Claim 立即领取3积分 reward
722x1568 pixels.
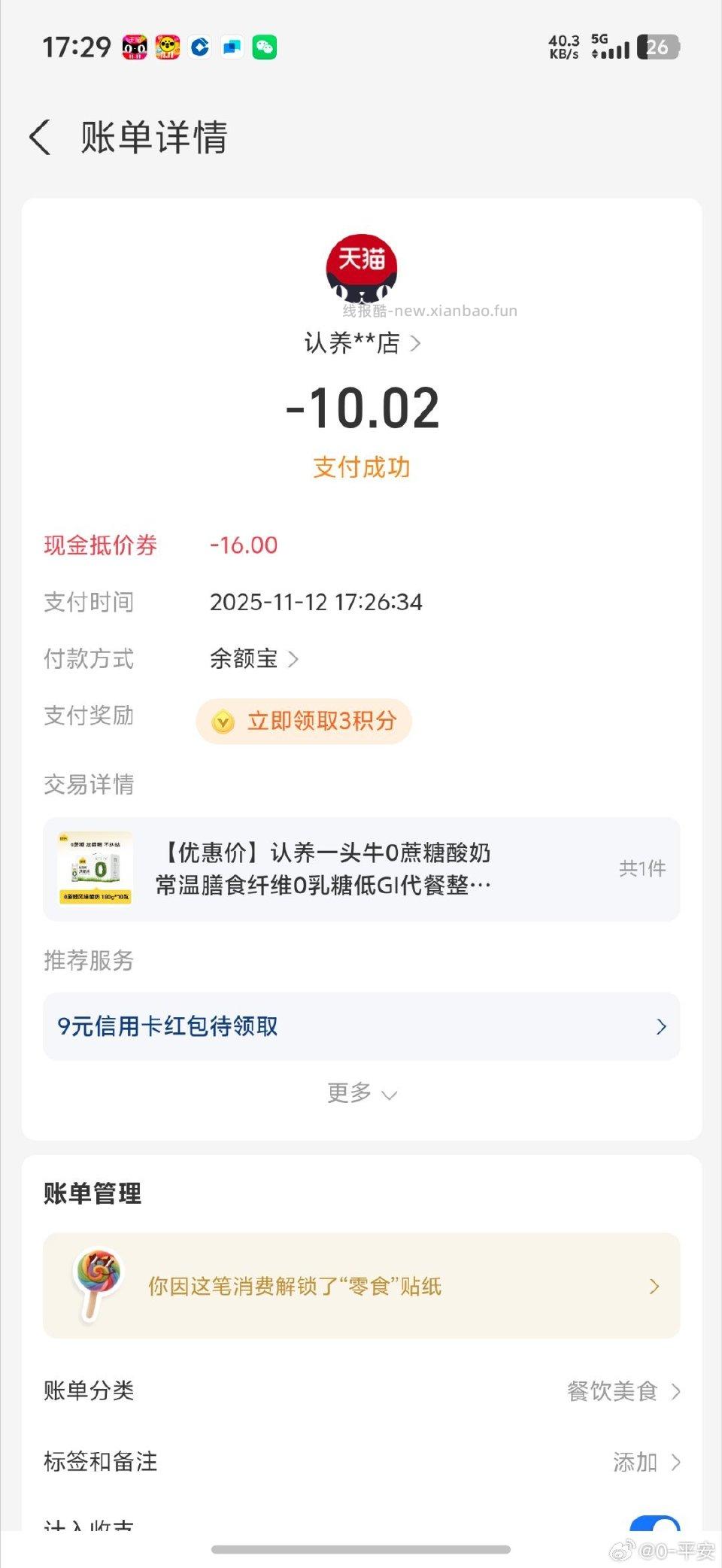pos(304,721)
